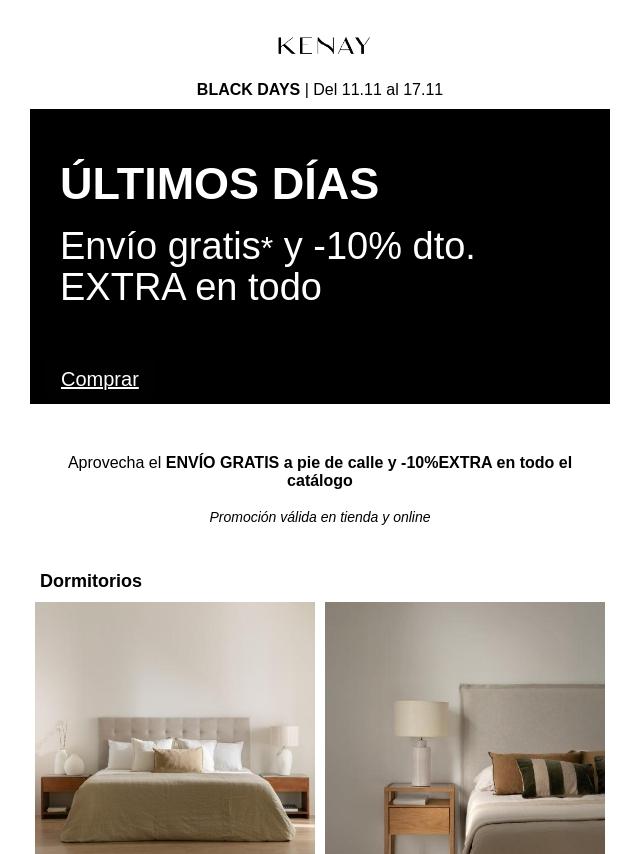
Task: Open the bedroom photo with the tufted headboard
Action: click(x=175, y=727)
